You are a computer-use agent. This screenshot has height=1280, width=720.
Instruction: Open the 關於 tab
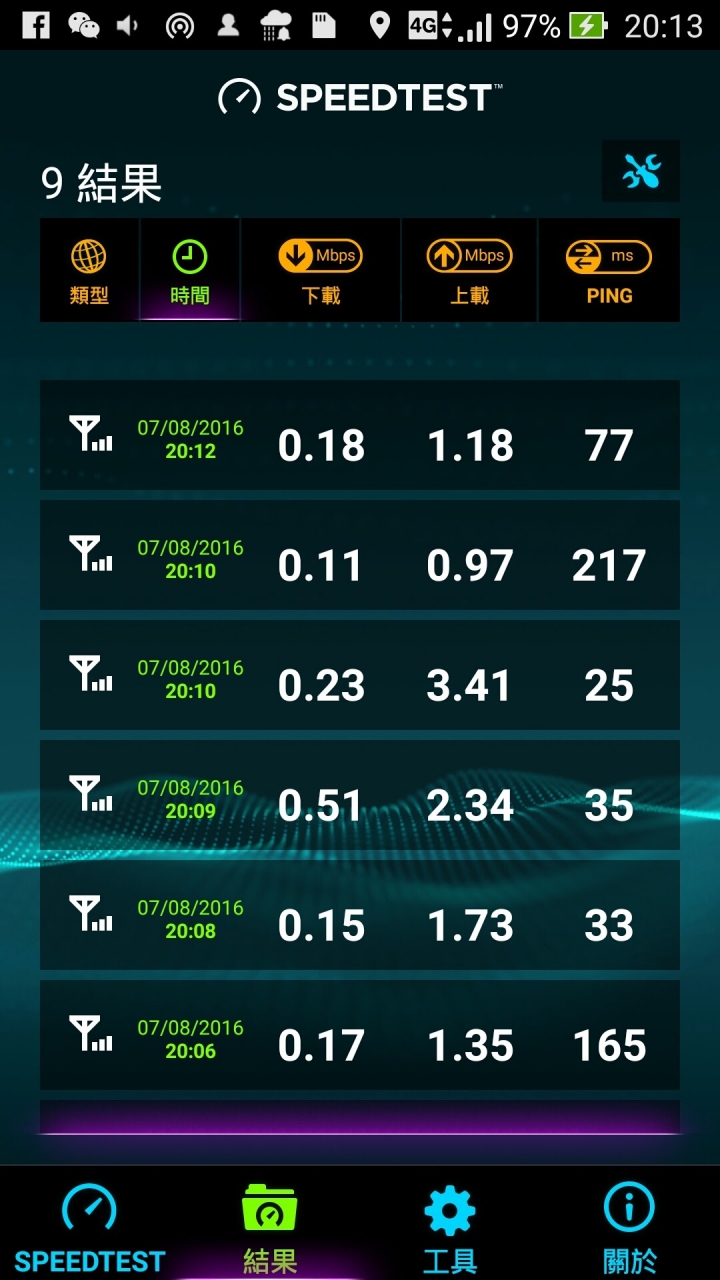(629, 1226)
